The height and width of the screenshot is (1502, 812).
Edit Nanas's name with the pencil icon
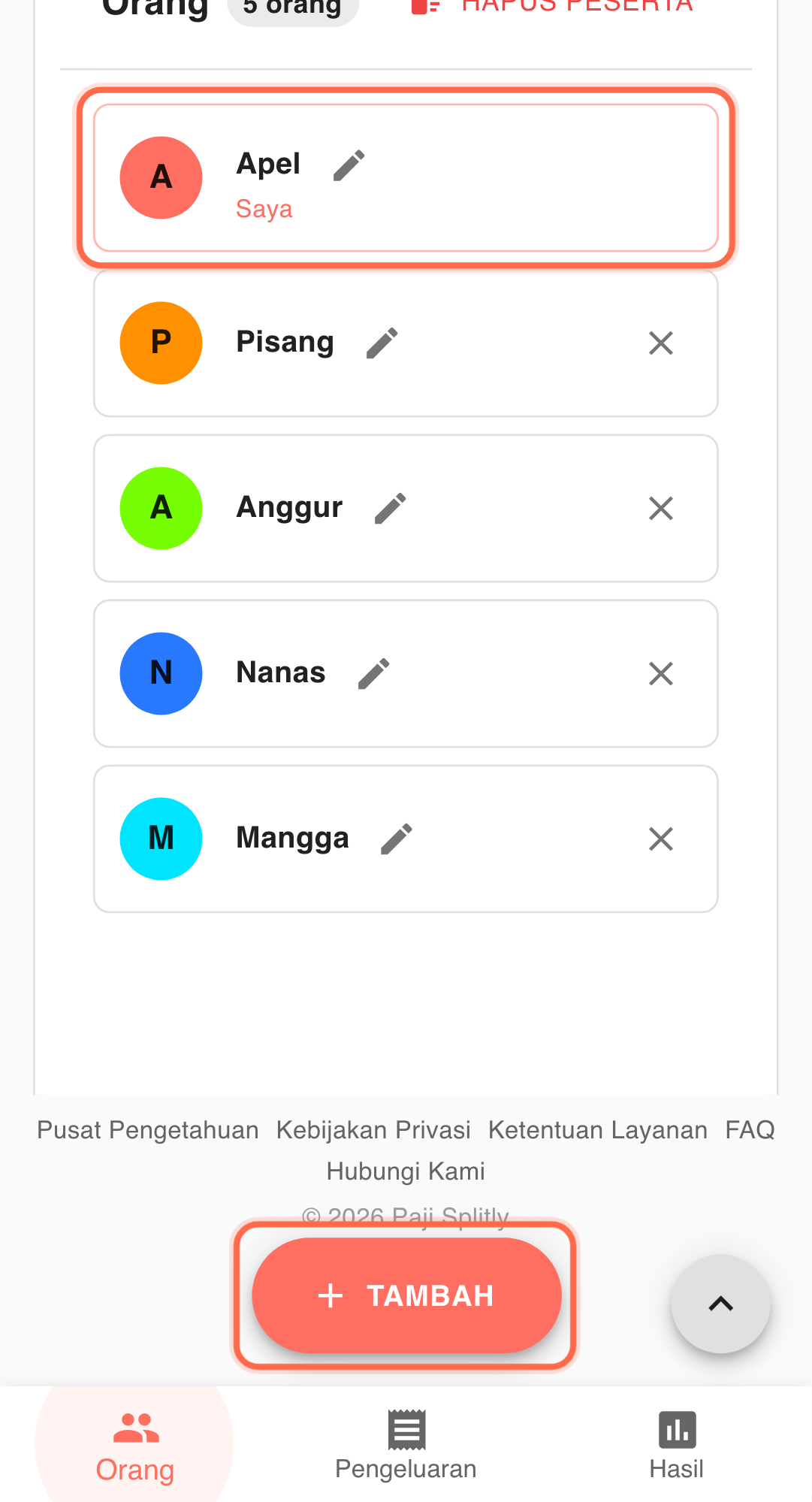pyautogui.click(x=373, y=672)
